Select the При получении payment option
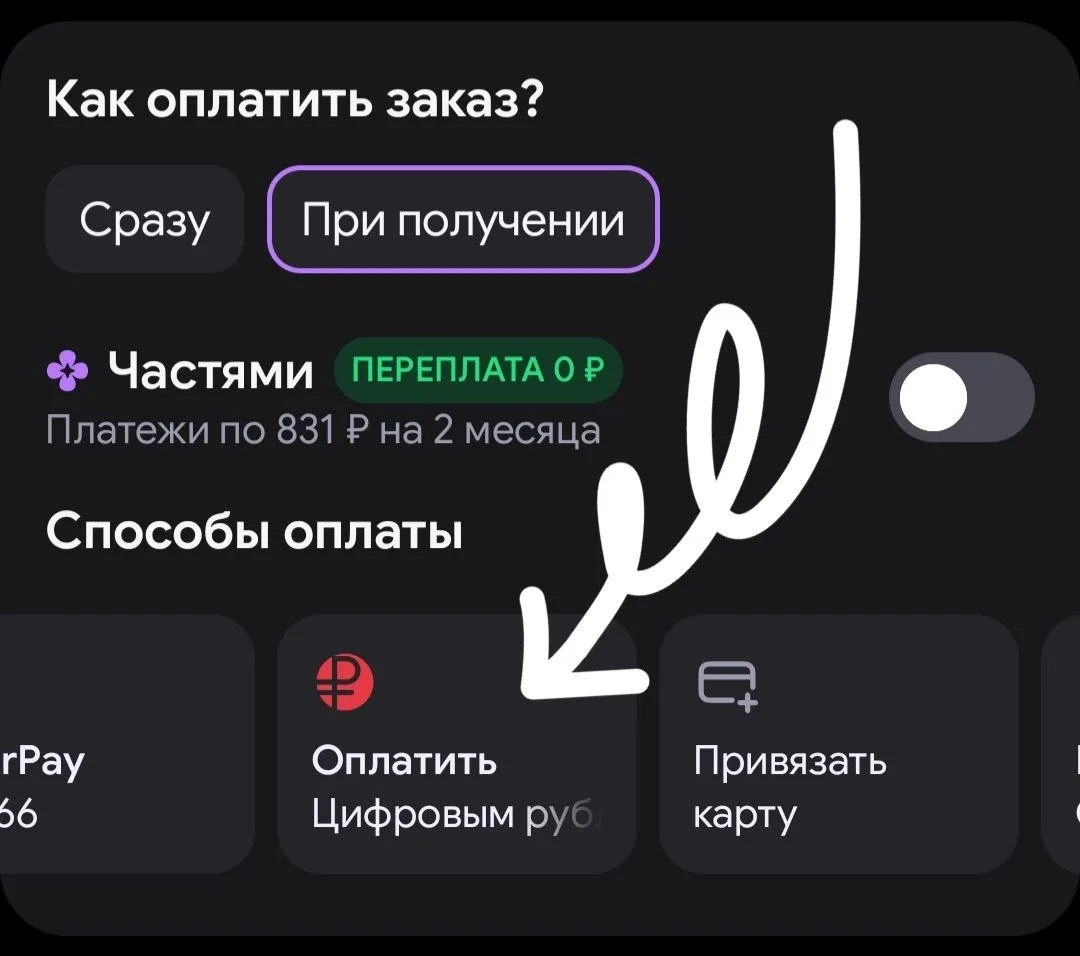 tap(463, 220)
